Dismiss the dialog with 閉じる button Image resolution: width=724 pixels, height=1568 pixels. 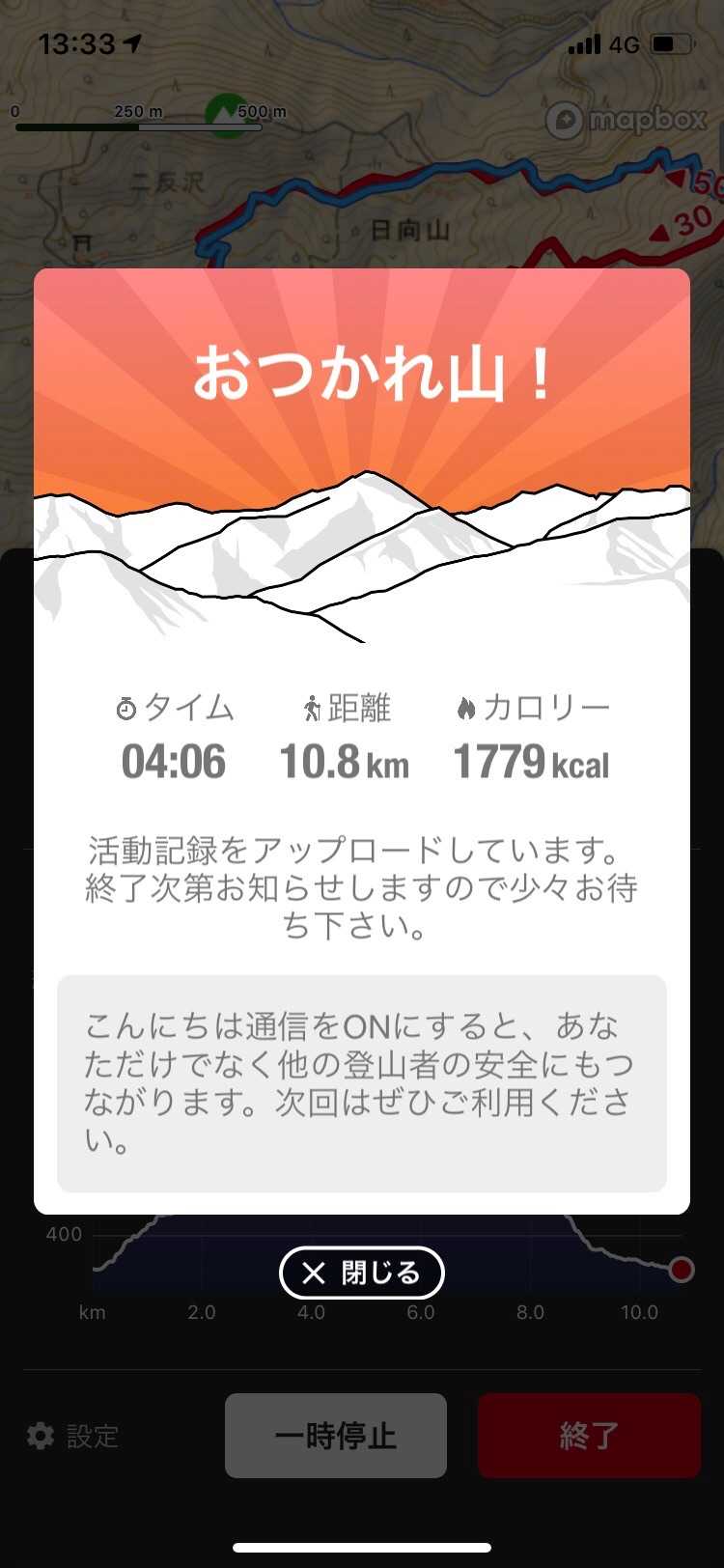[362, 1273]
